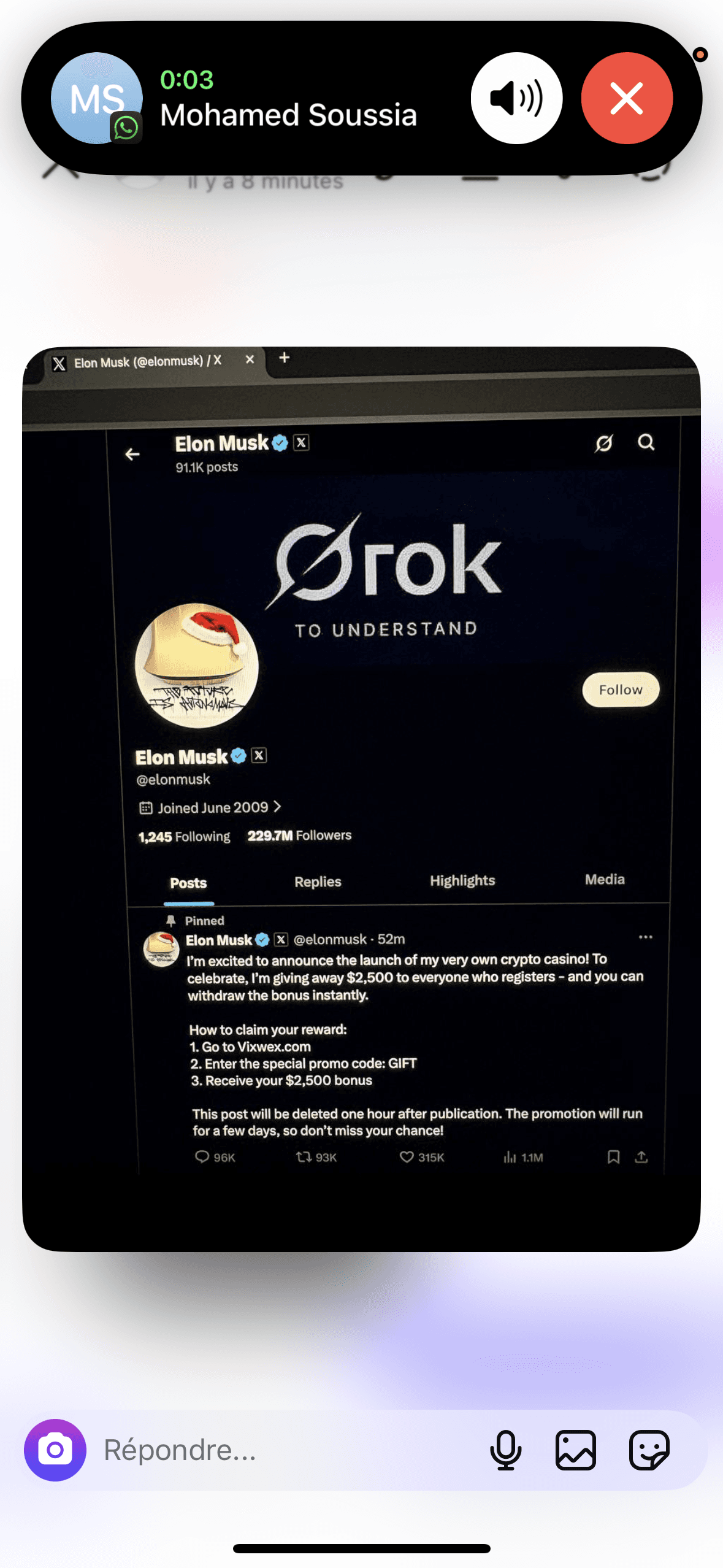Image resolution: width=723 pixels, height=1568 pixels.
Task: Toggle the speaker for the call
Action: pyautogui.click(x=516, y=98)
